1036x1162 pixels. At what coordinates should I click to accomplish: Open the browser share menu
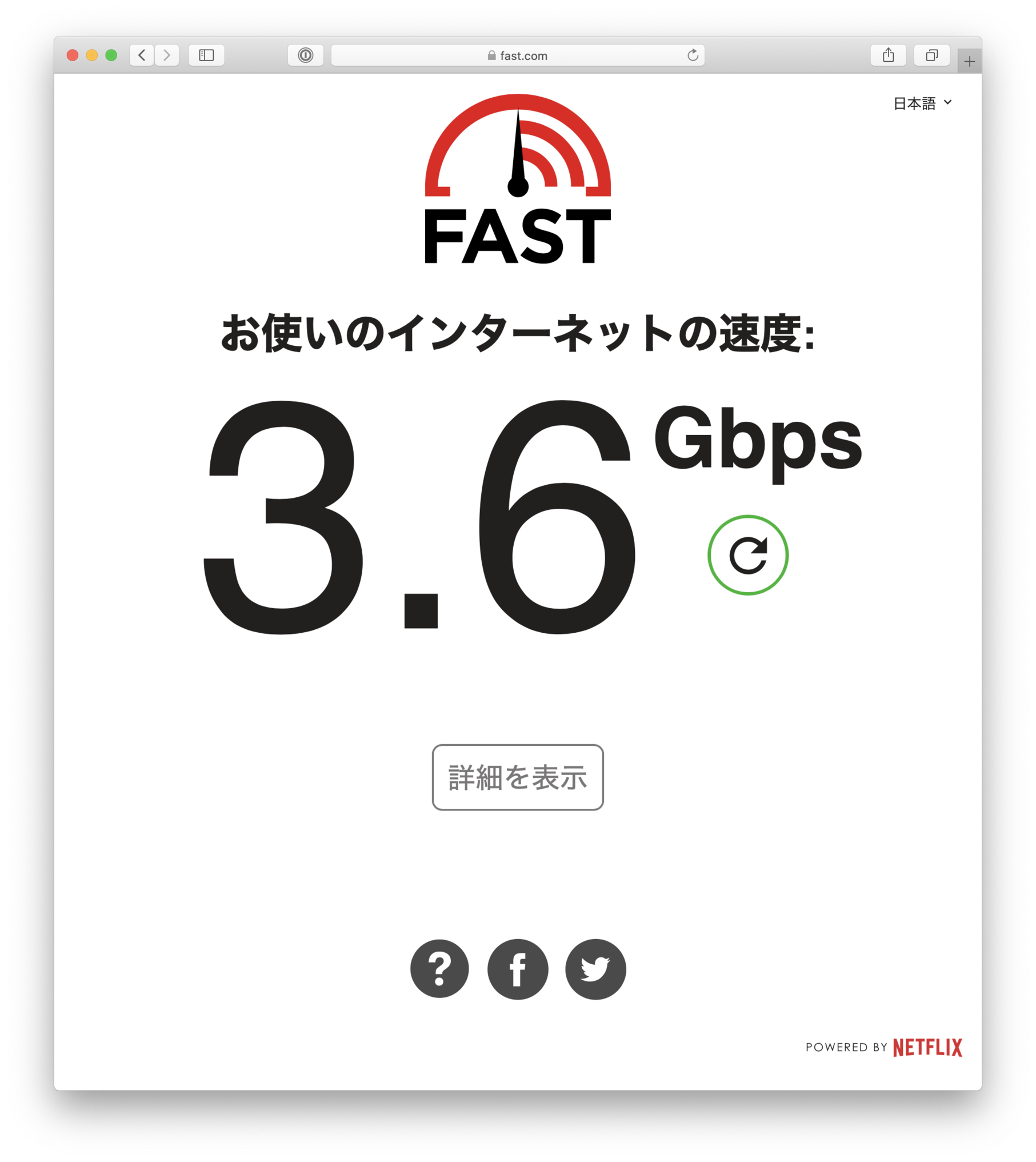pyautogui.click(x=888, y=55)
